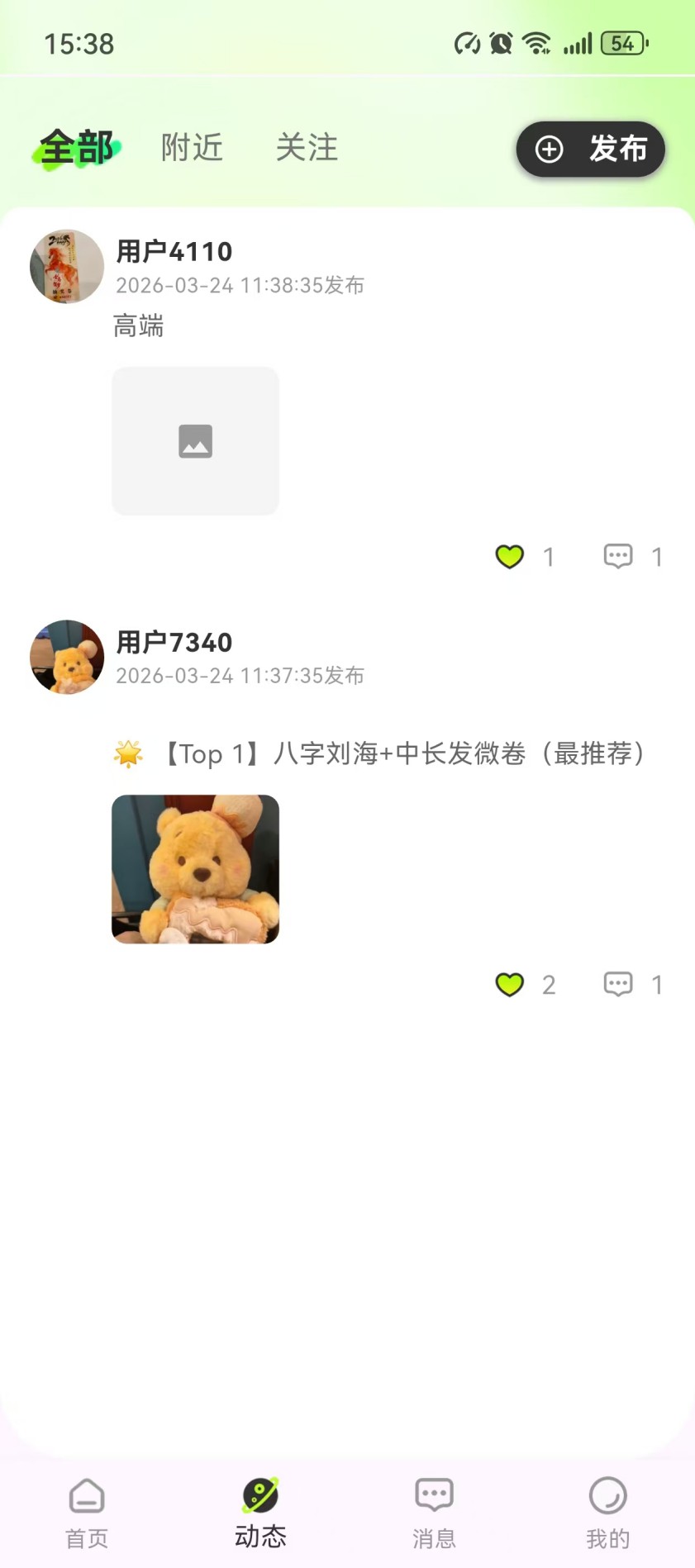The image size is (695, 1568).
Task: Toggle like on 用户4110's post
Action: click(510, 556)
